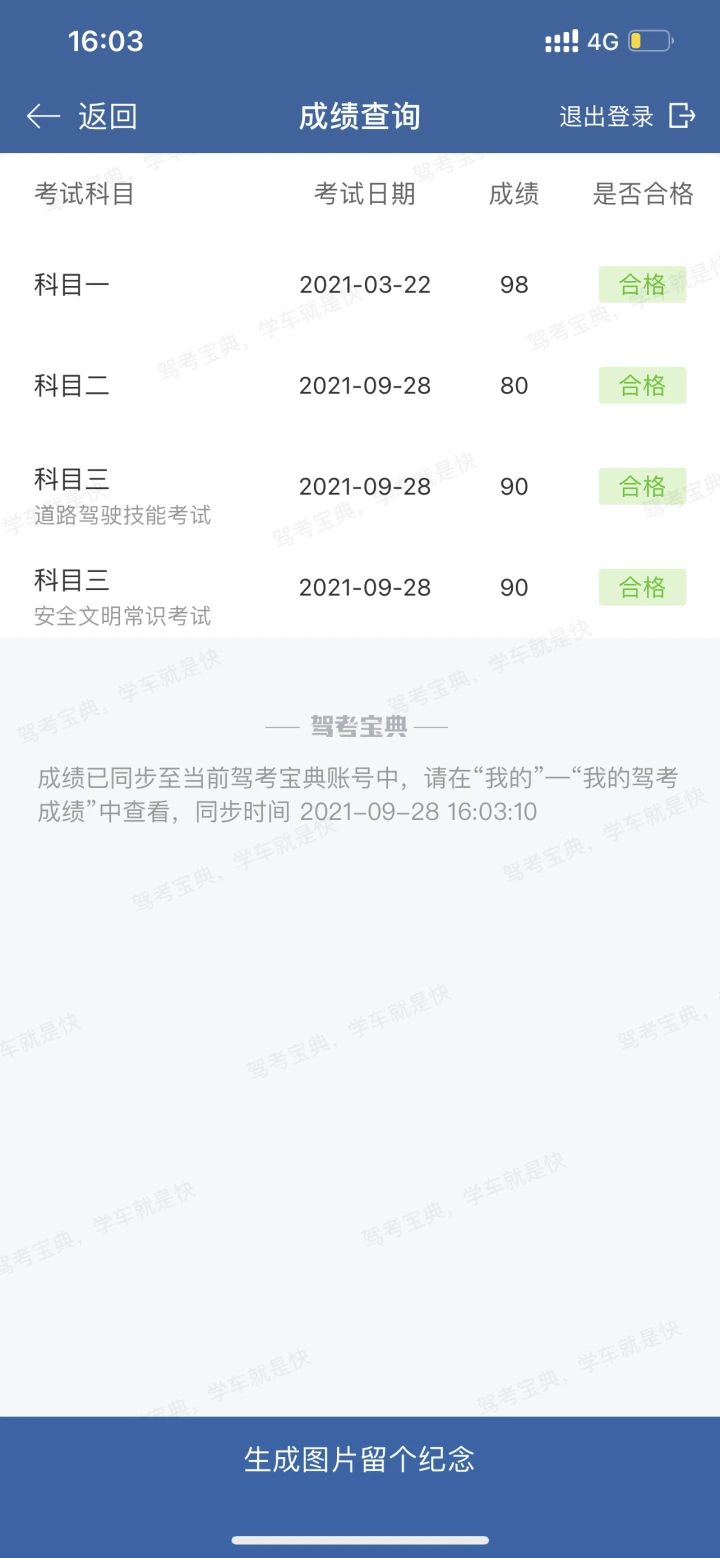This screenshot has height=1558, width=720.
Task: Tap 生成图片留个纪念 button
Action: pyautogui.click(x=360, y=1459)
